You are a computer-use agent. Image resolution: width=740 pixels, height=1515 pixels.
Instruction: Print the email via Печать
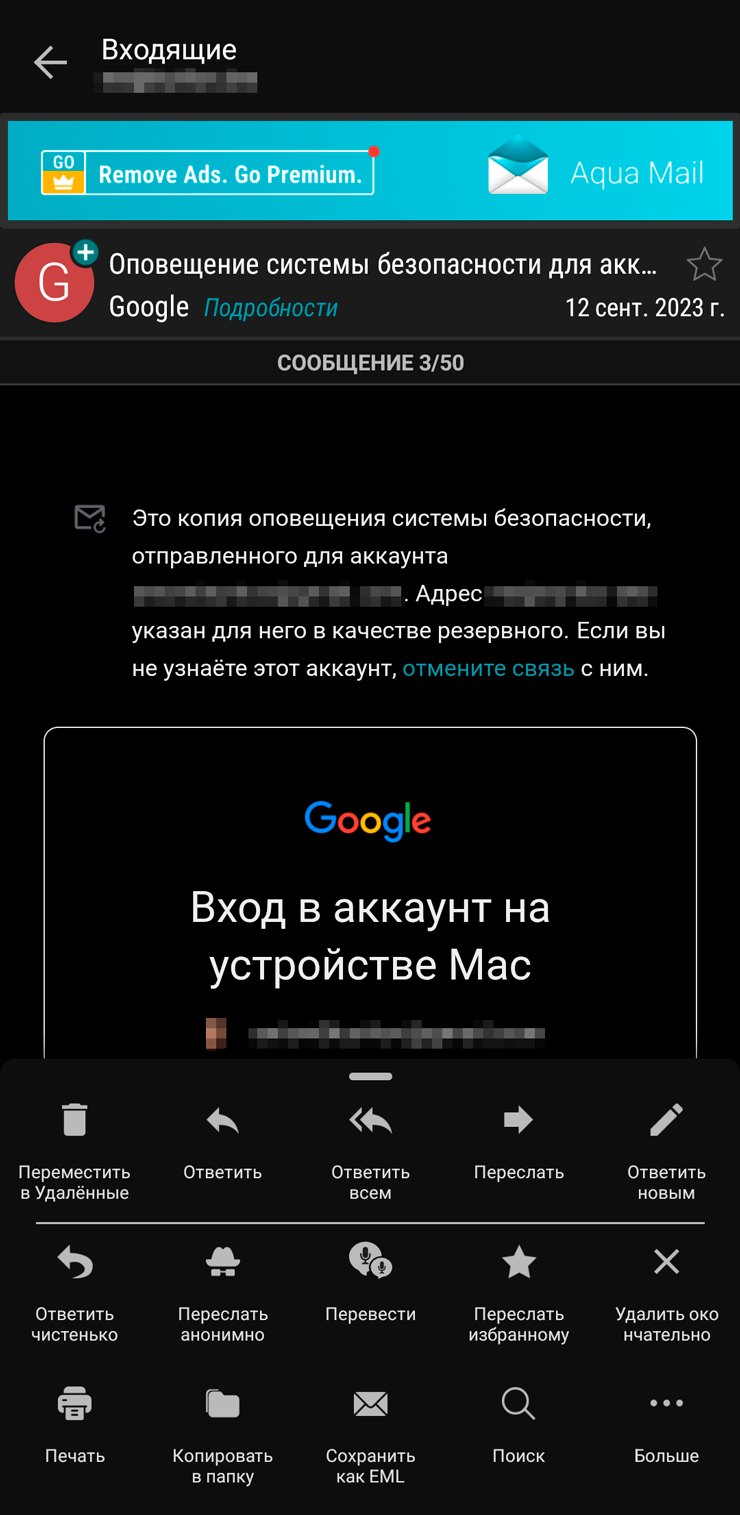[x=75, y=1424]
